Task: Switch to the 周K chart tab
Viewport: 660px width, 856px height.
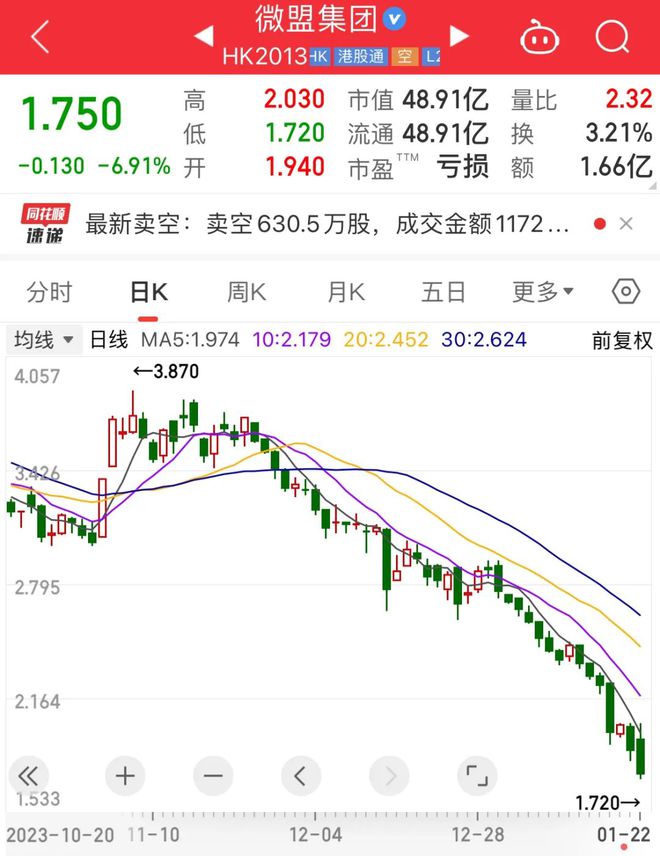Action: (246, 292)
